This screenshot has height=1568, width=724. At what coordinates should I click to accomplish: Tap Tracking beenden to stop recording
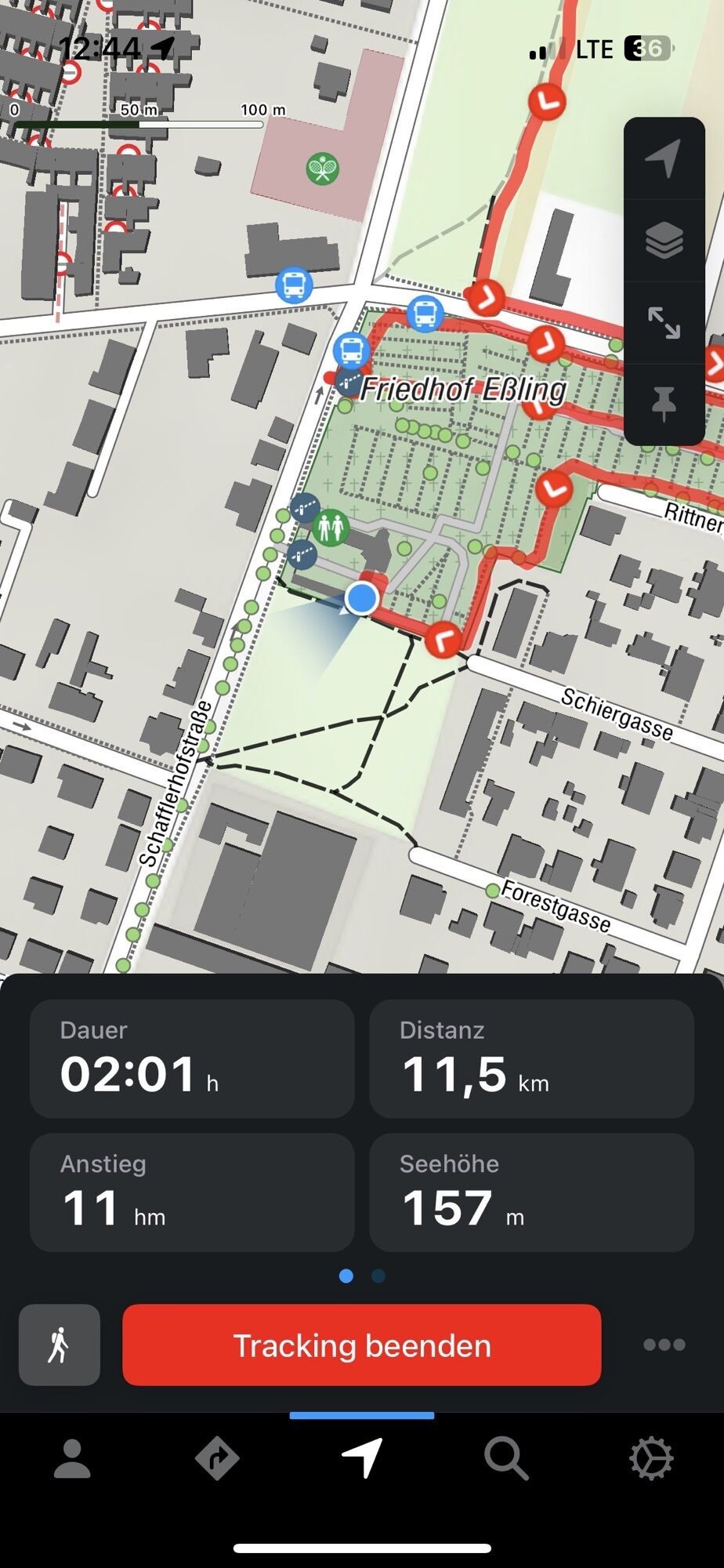361,1345
